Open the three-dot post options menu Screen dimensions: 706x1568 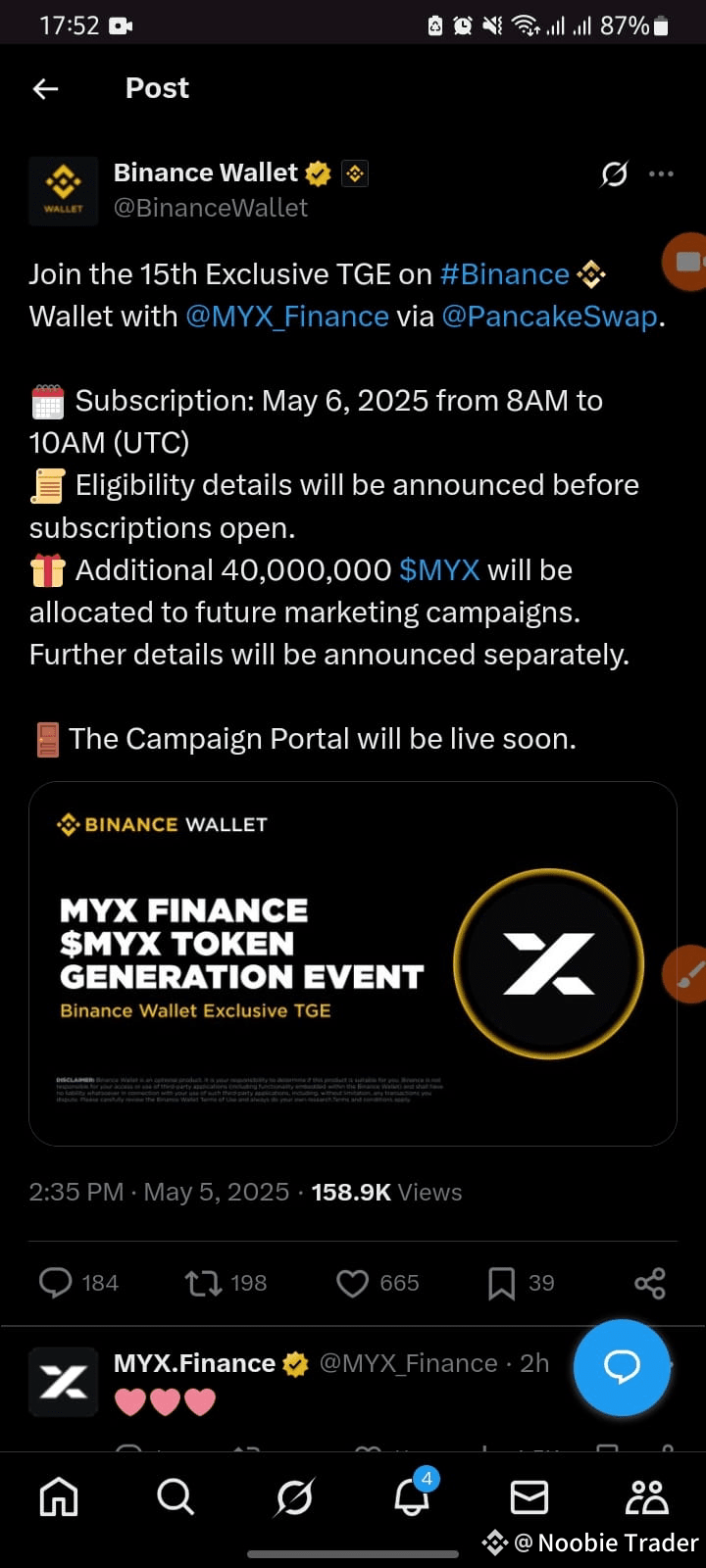click(661, 173)
